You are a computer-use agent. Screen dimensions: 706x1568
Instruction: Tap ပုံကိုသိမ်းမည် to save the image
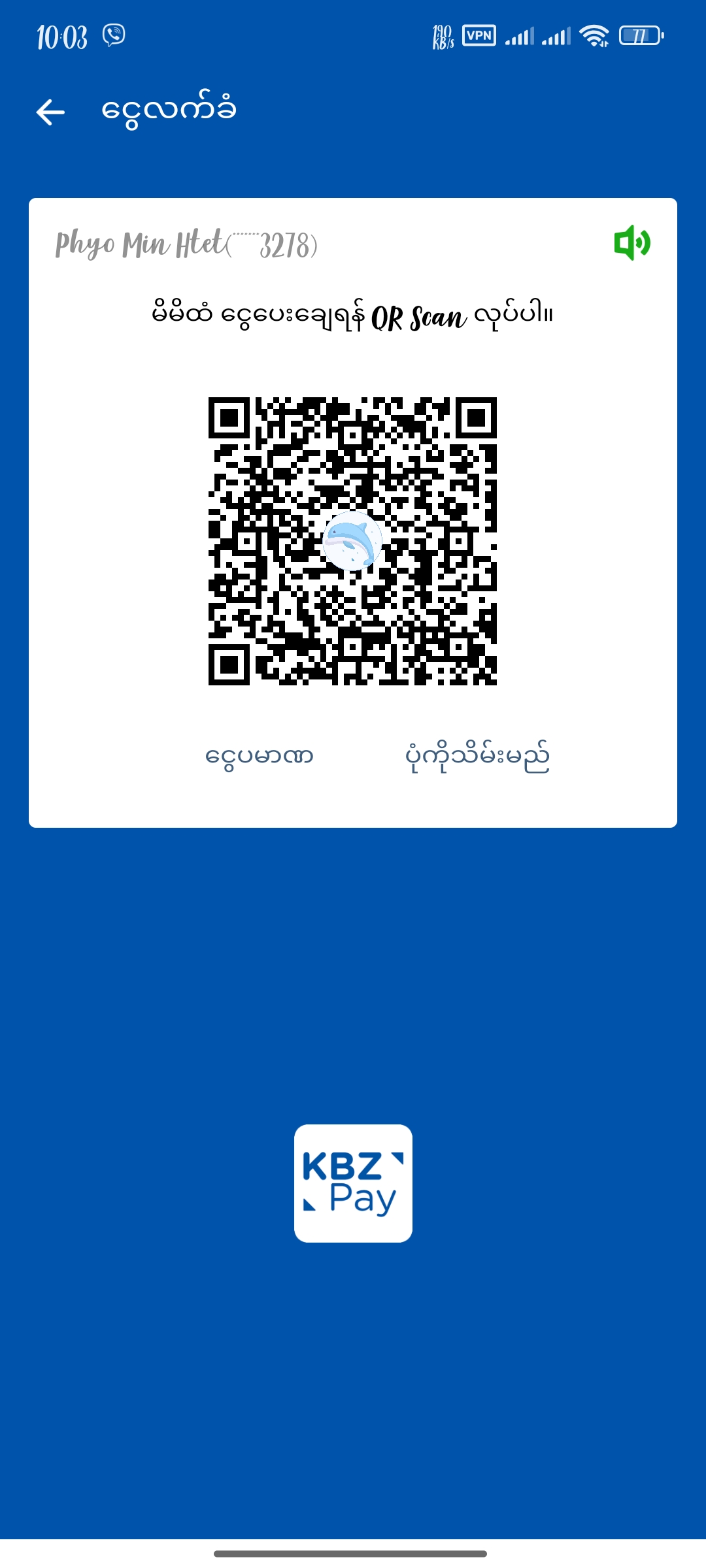pos(477,757)
